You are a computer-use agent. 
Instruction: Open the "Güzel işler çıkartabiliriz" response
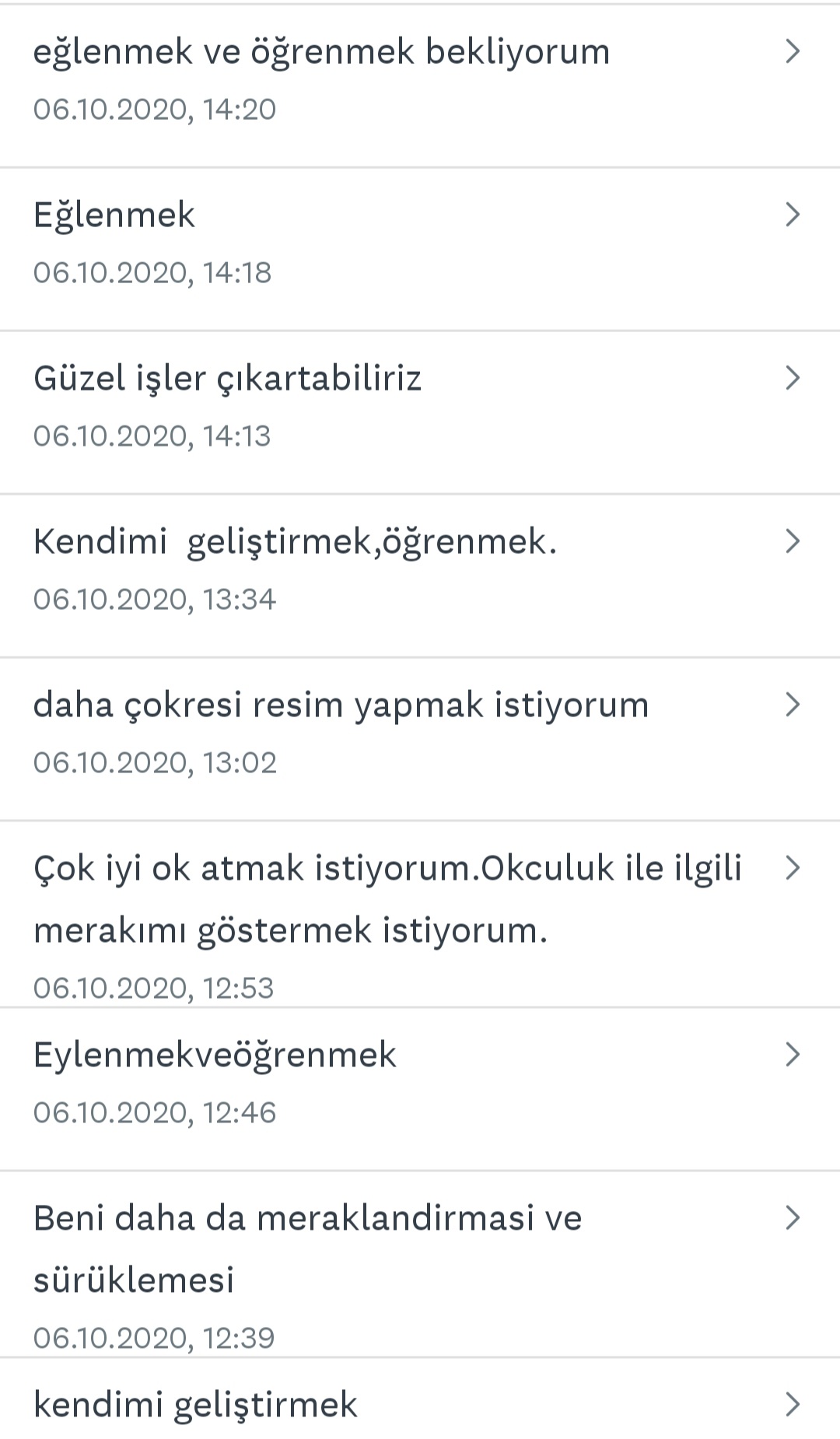pyautogui.click(x=228, y=378)
